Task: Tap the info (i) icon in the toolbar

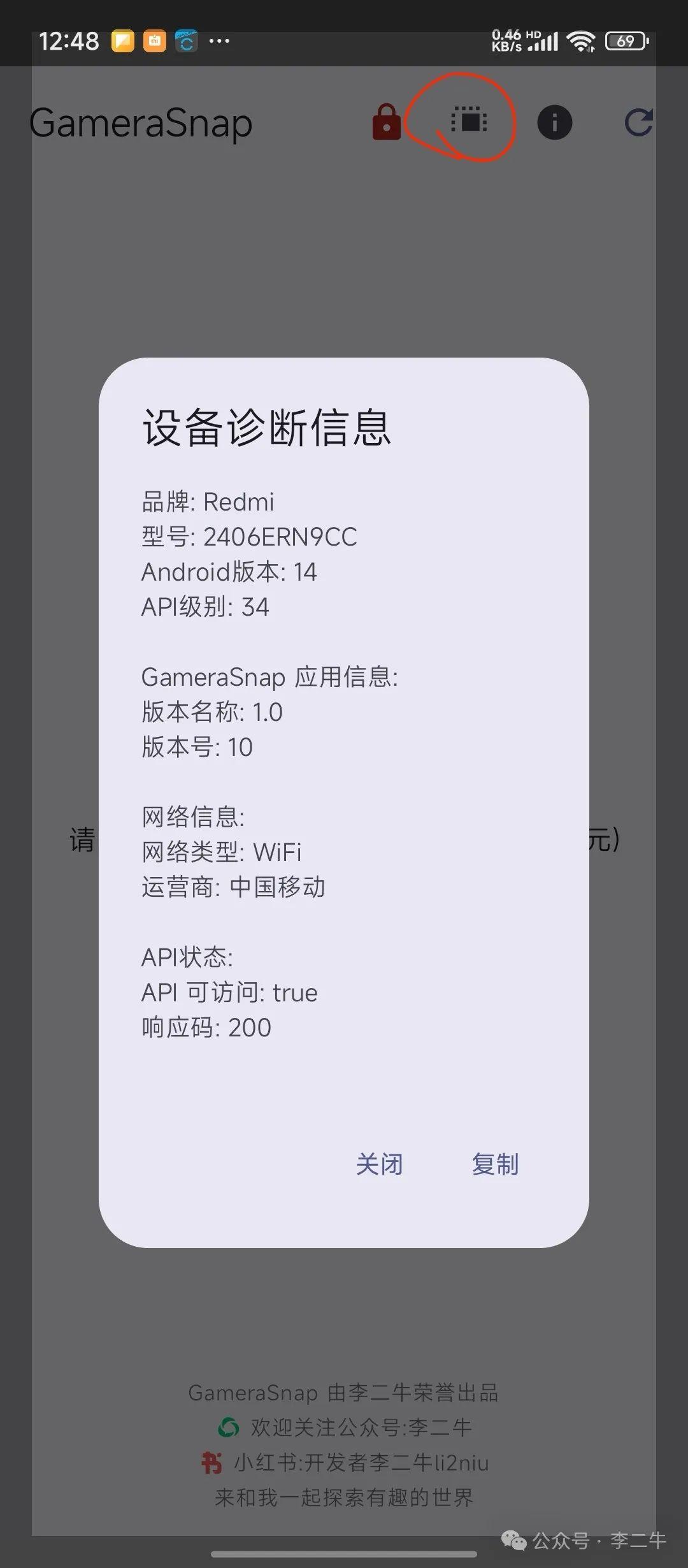Action: click(554, 122)
